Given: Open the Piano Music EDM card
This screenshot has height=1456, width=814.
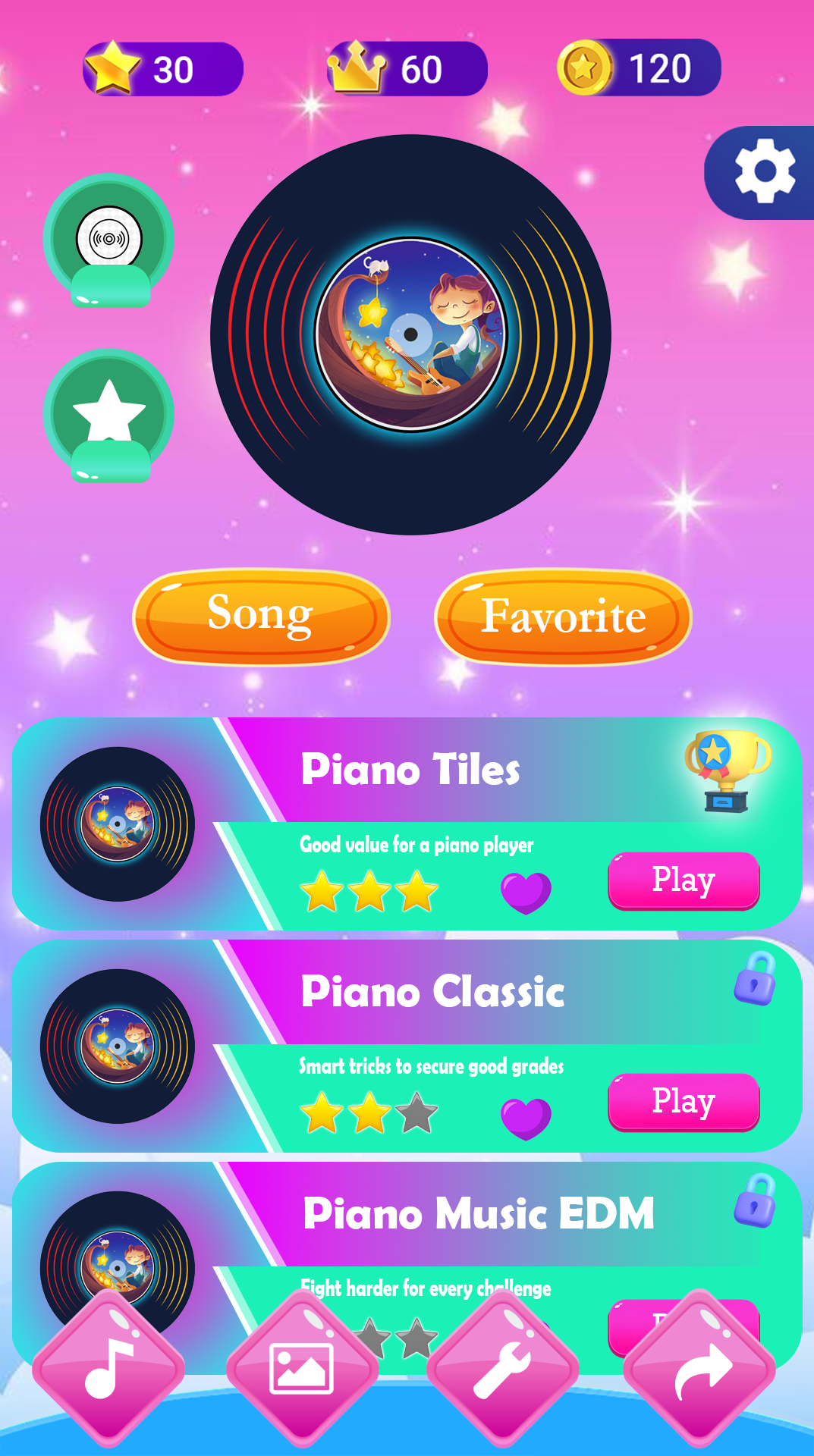Looking at the screenshot, I should (x=478, y=1215).
